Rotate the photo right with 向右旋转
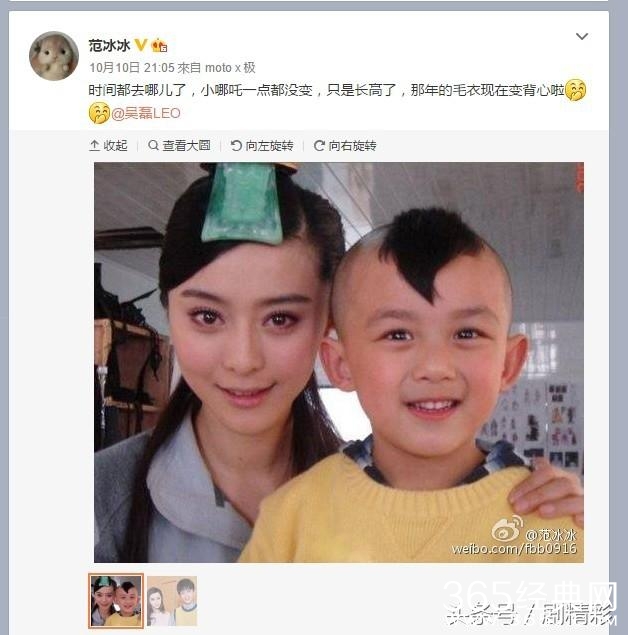The width and height of the screenshot is (628, 635). [345, 146]
